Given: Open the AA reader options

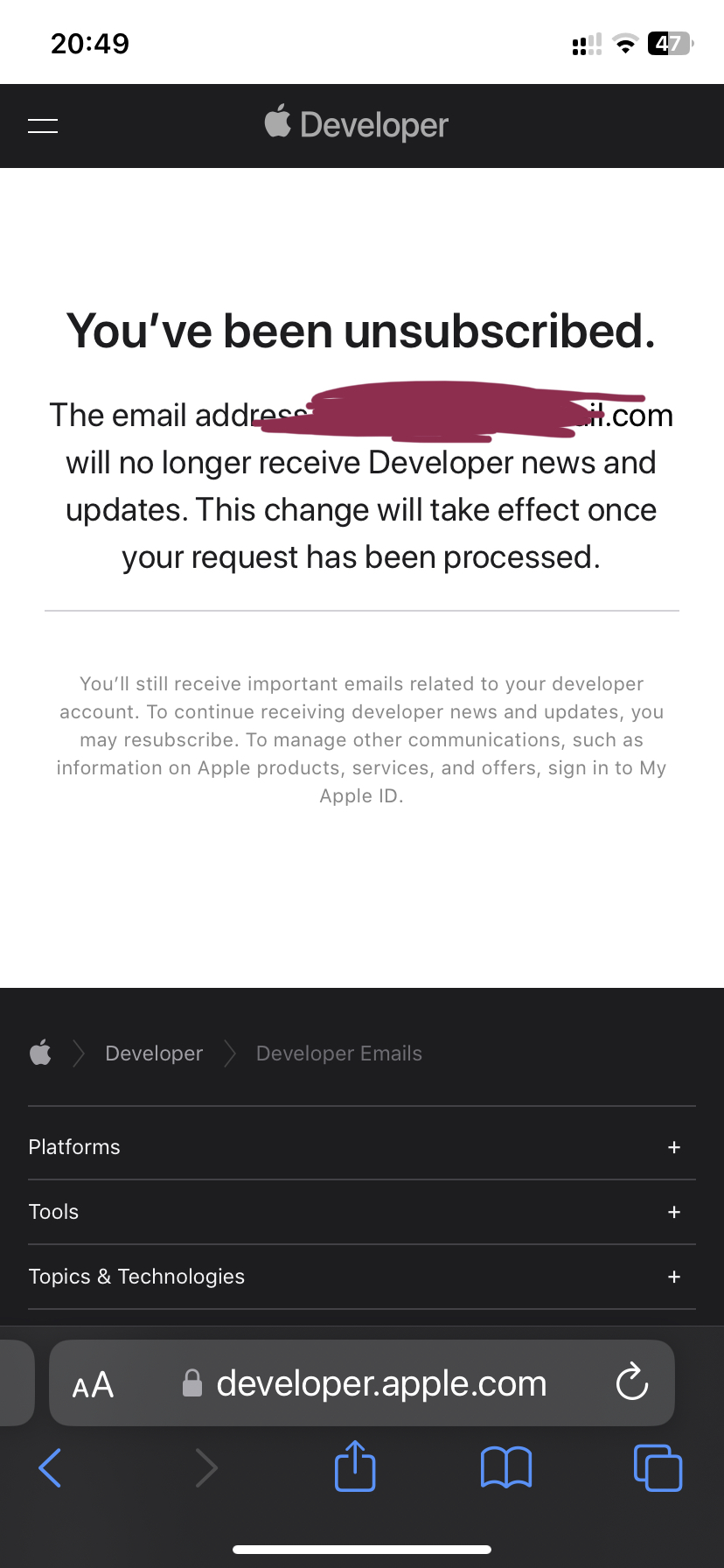Looking at the screenshot, I should coord(93,1385).
